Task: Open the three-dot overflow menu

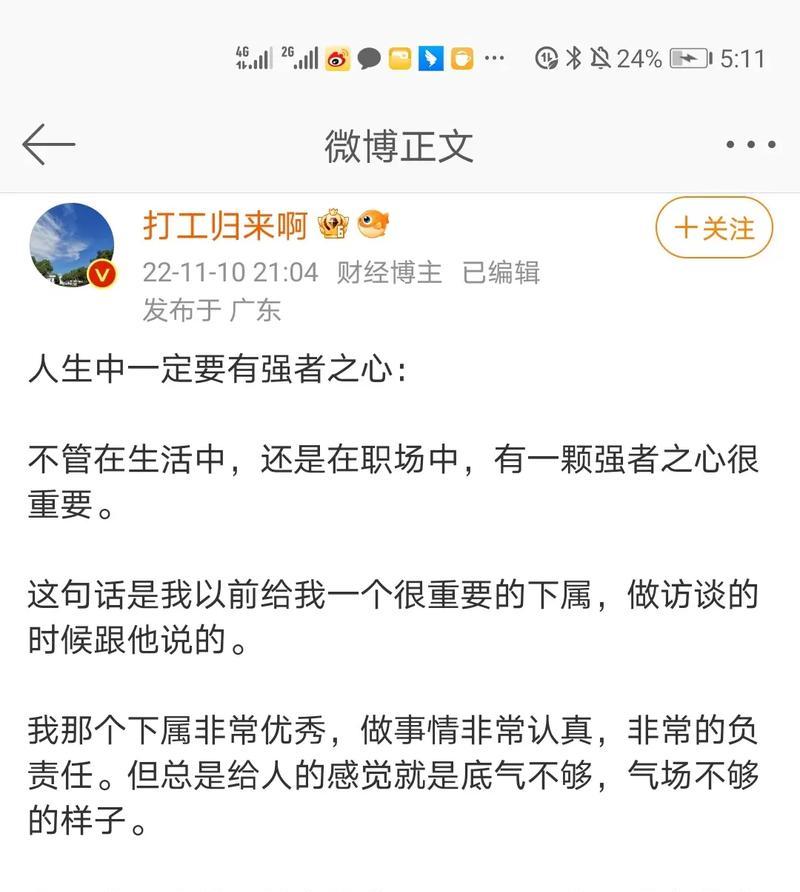Action: (750, 145)
